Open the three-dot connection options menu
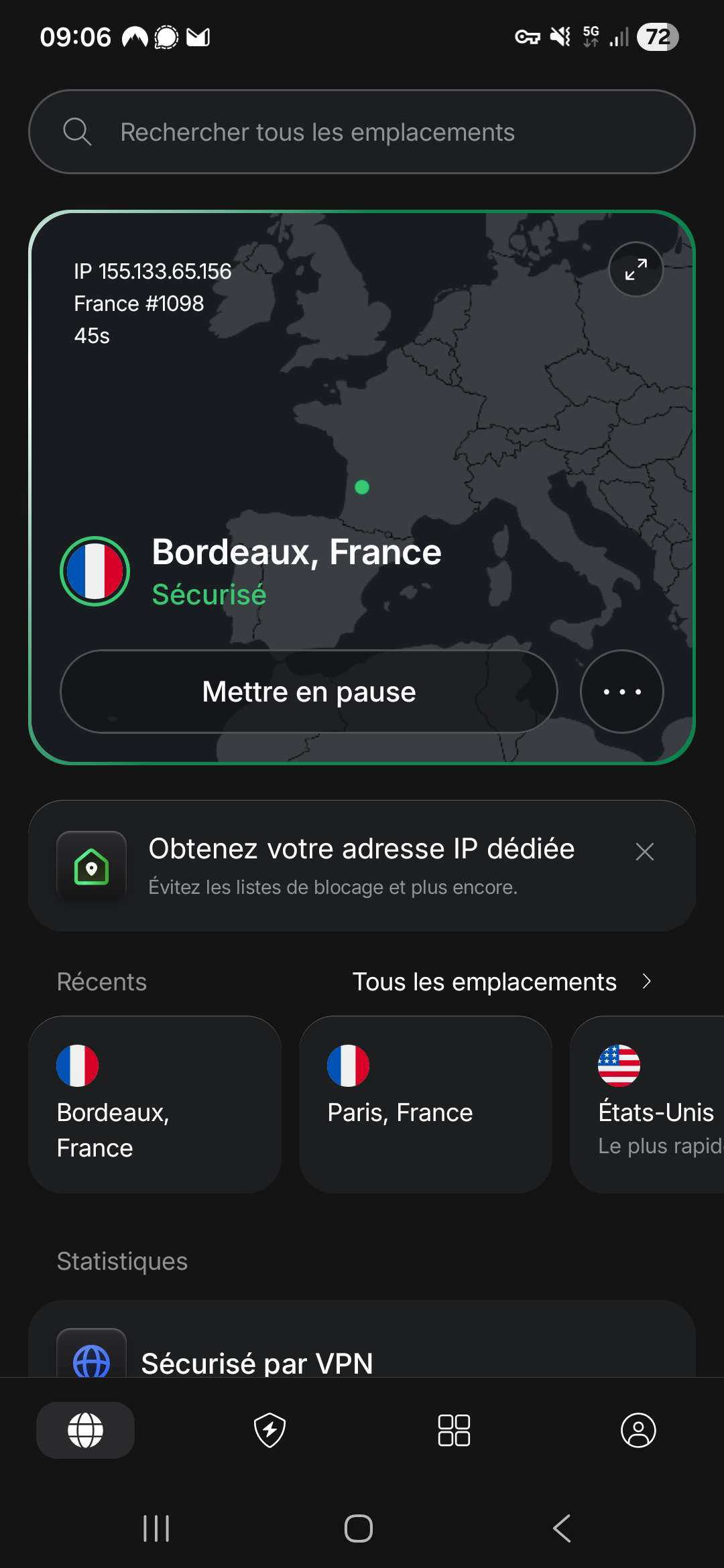 pos(621,691)
